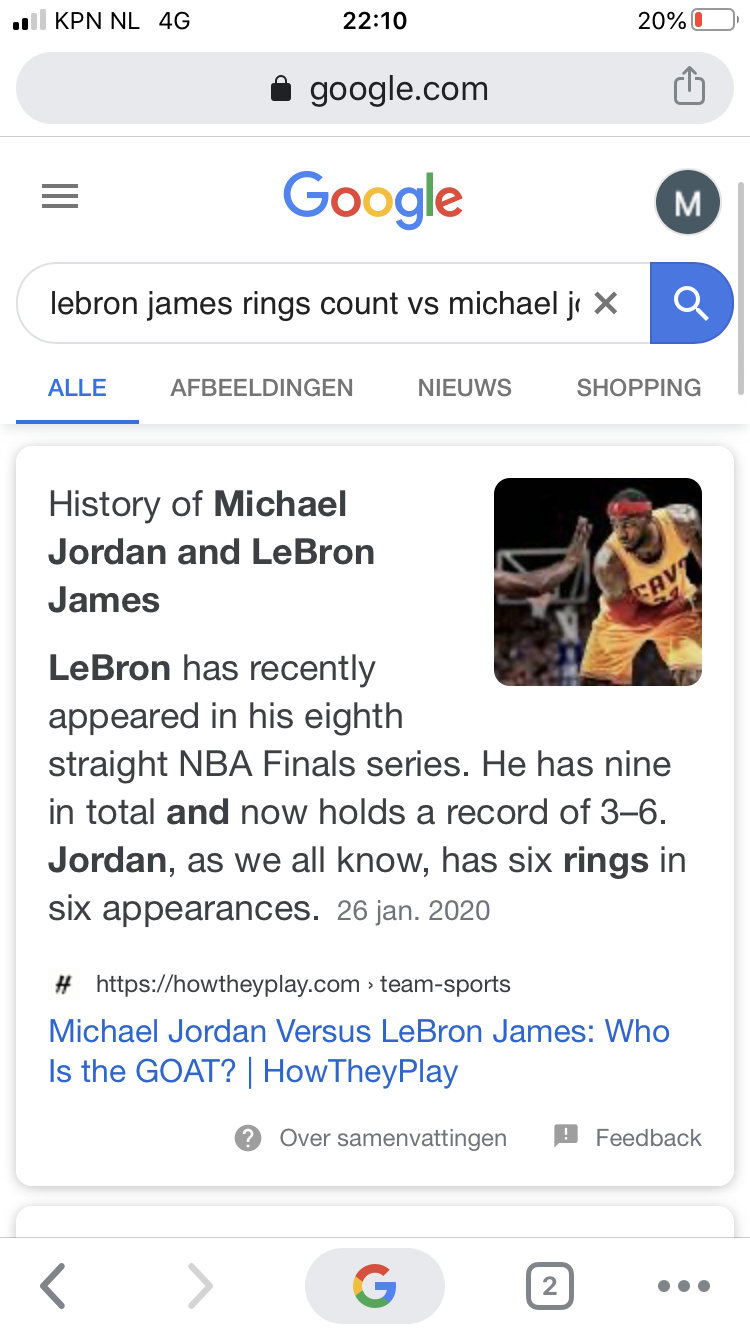Switch to the Shopping tab

tap(639, 388)
